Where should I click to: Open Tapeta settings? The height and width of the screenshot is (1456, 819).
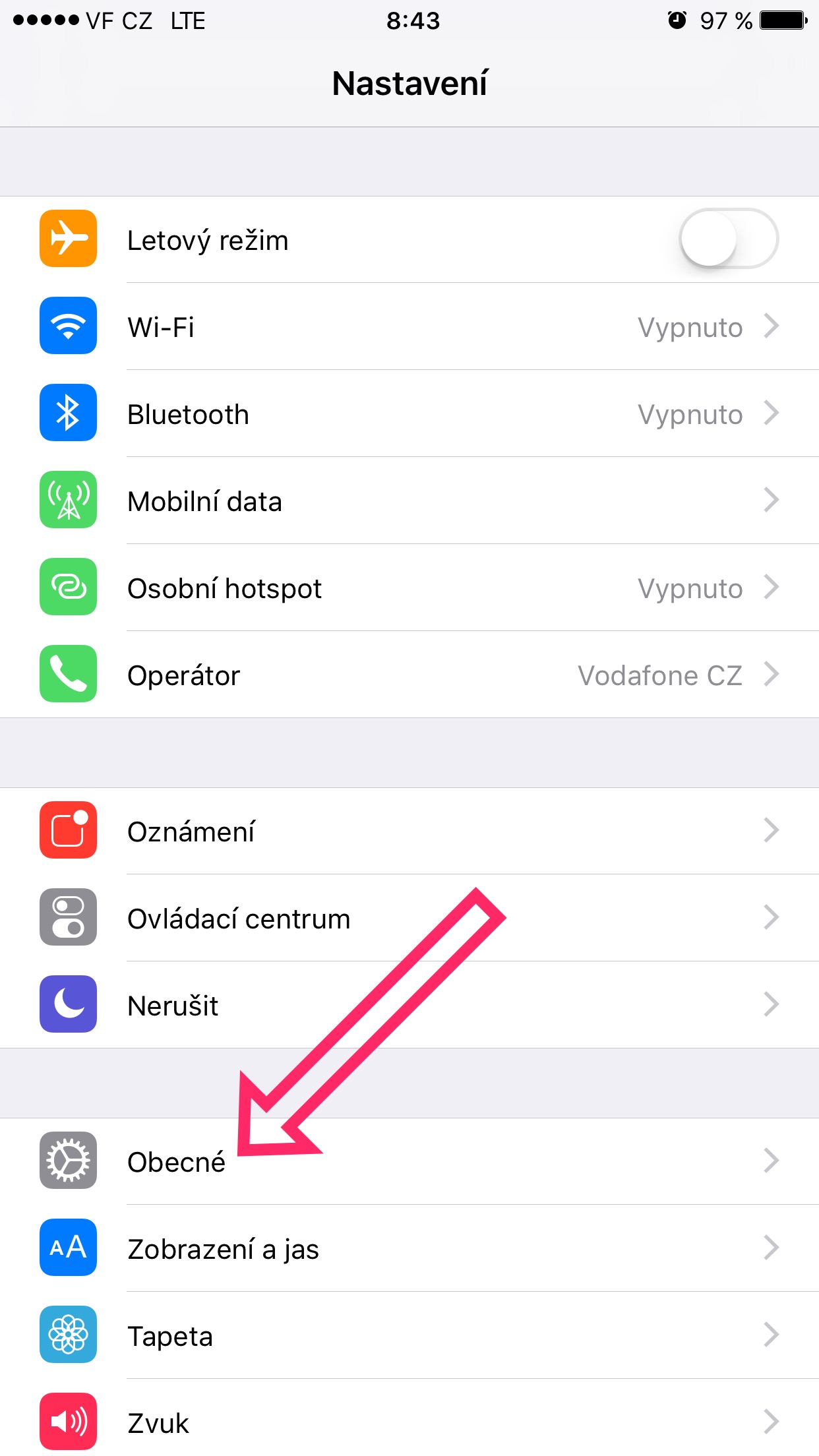(409, 1335)
